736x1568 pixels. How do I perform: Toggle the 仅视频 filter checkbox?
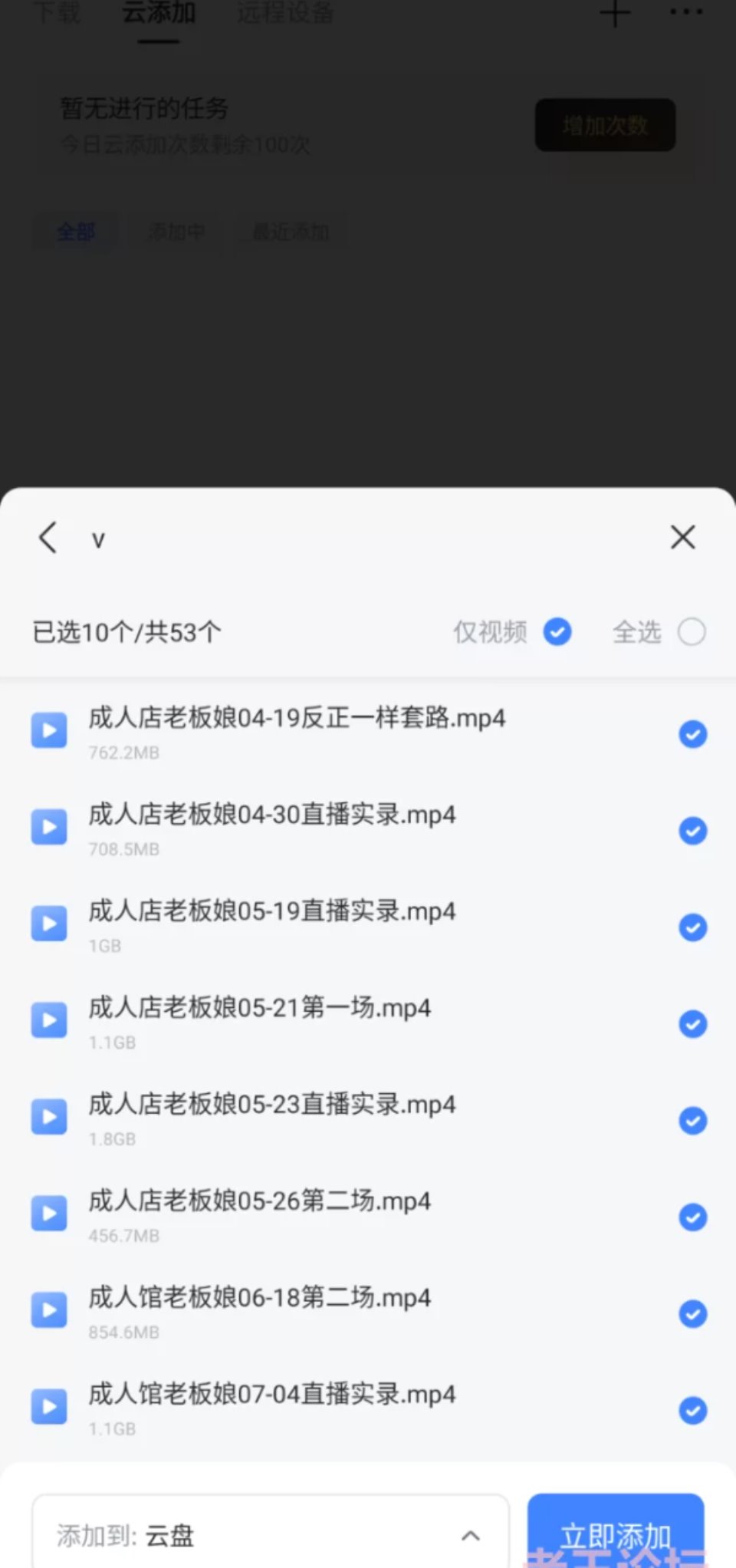[557, 632]
